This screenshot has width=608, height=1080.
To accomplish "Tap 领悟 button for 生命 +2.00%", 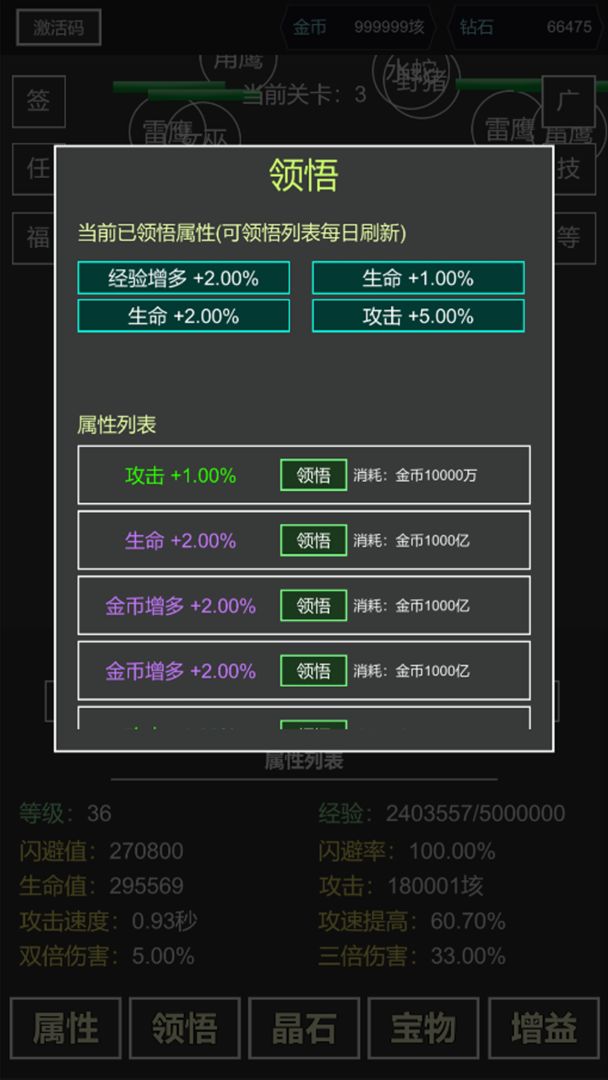I will (x=313, y=541).
